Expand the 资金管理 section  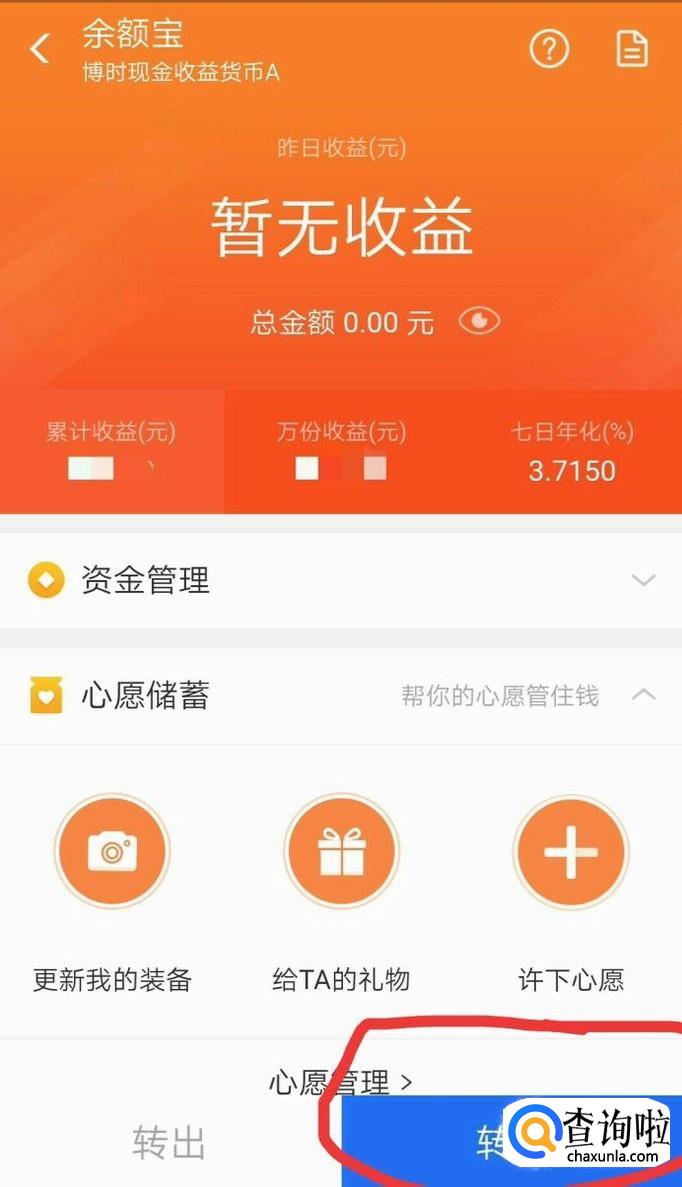(644, 580)
